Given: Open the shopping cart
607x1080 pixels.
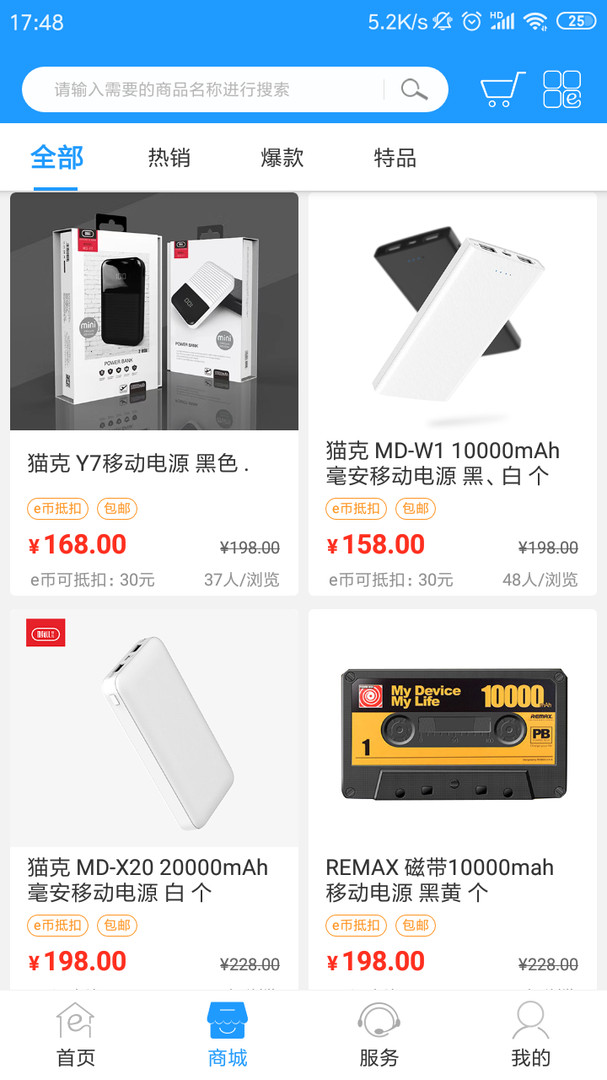Looking at the screenshot, I should click(x=503, y=89).
